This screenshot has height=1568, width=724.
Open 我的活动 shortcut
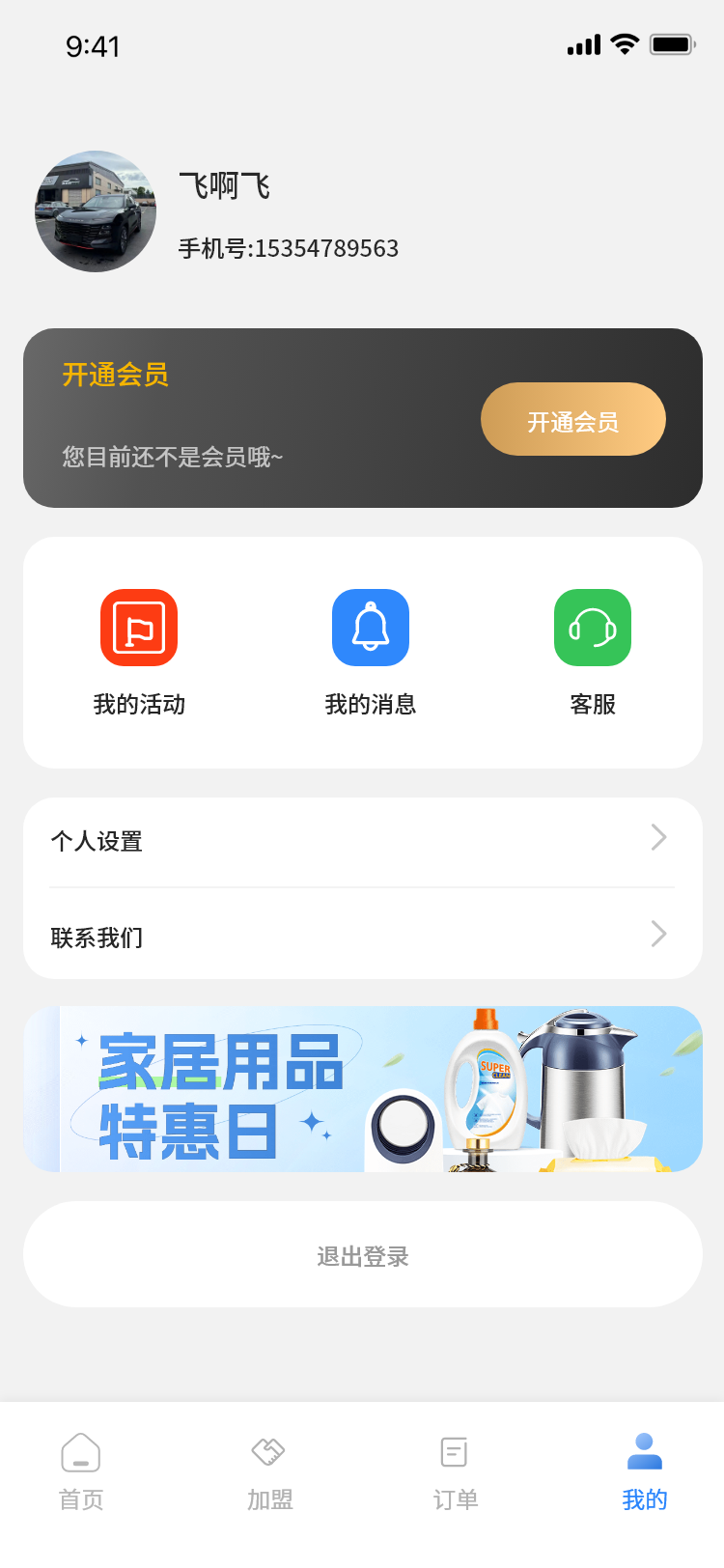coord(139,629)
